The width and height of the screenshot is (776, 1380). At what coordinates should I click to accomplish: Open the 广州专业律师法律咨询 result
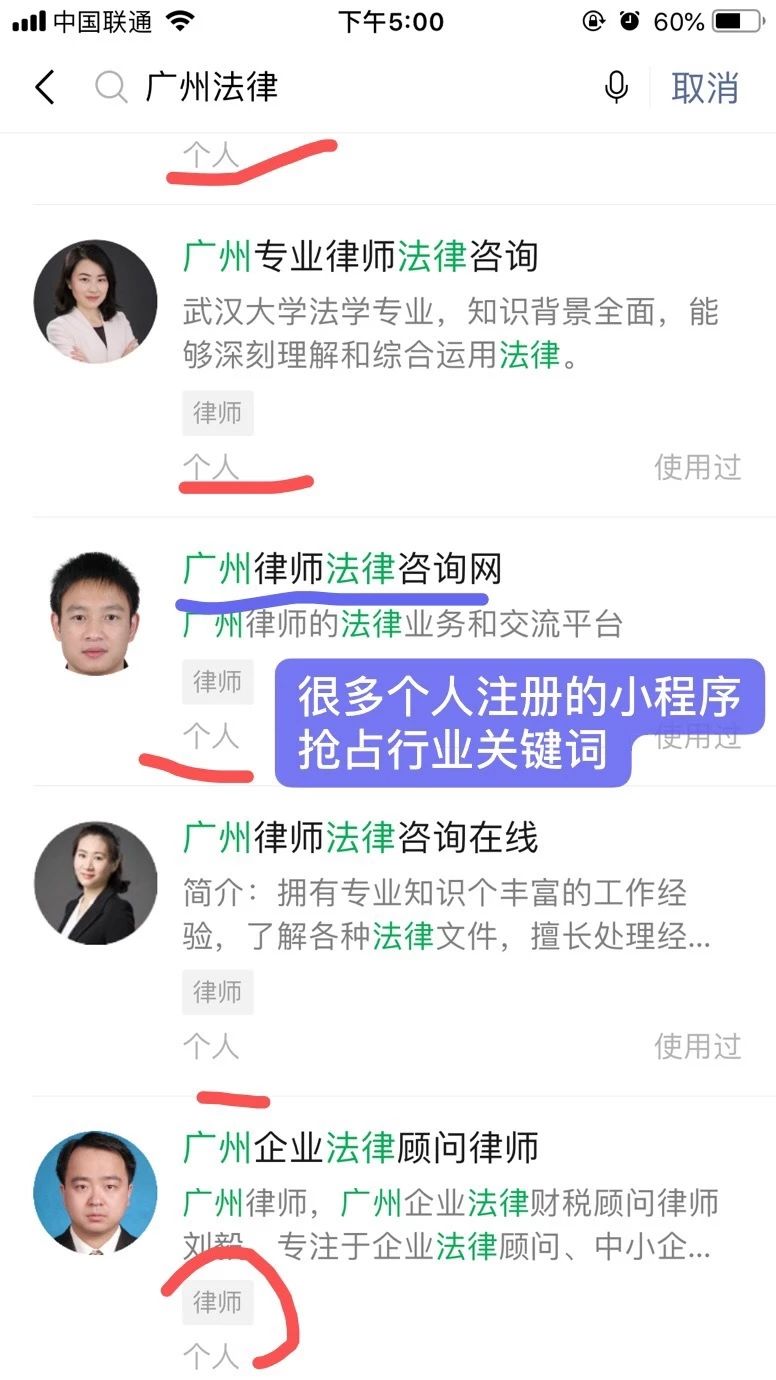361,257
